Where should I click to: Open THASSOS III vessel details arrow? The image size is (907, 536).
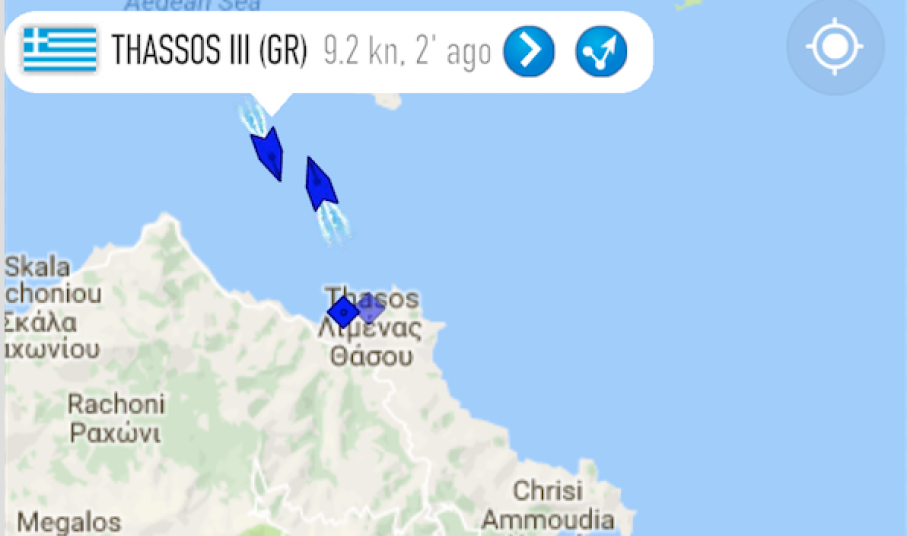click(x=528, y=50)
